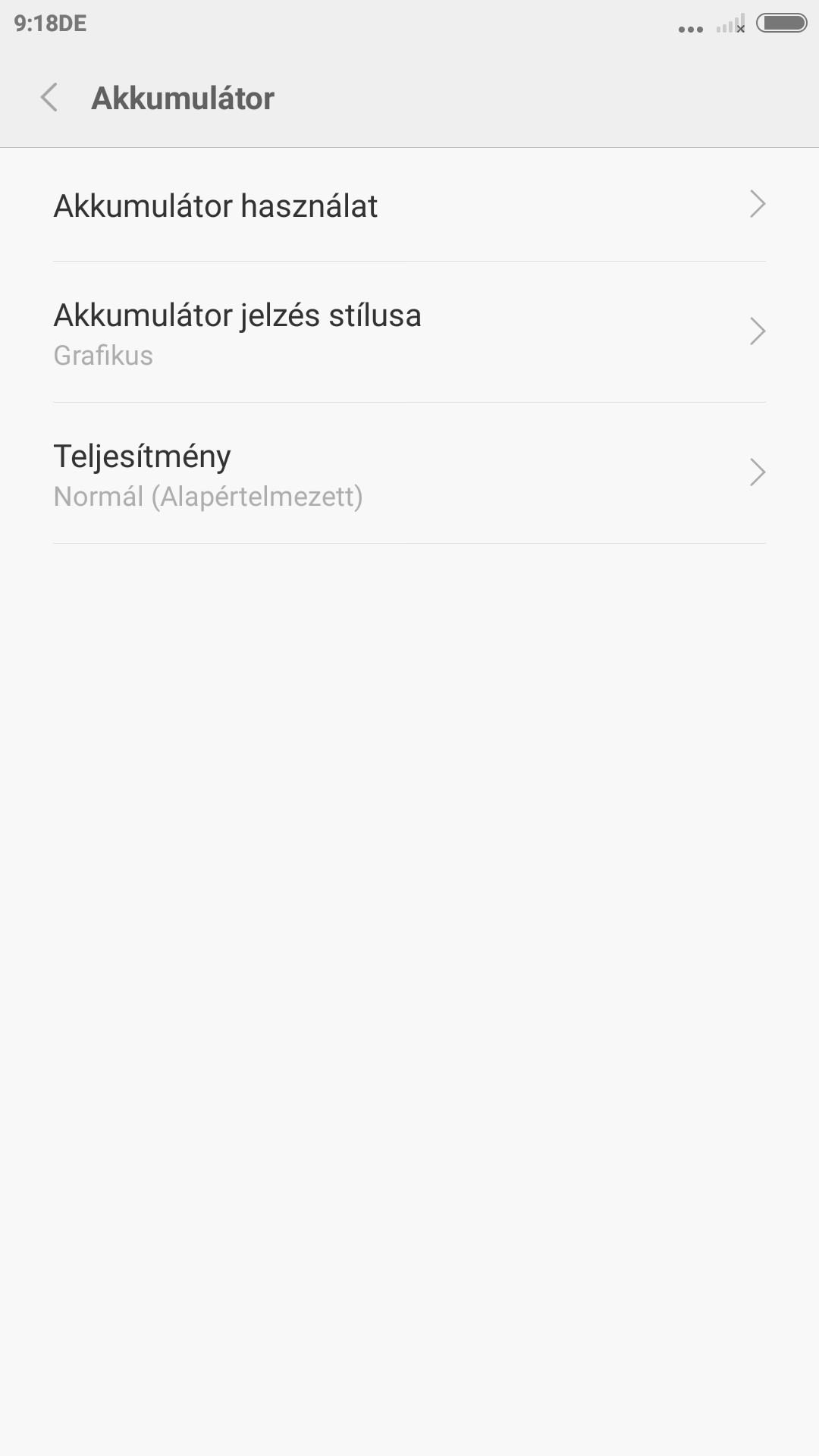This screenshot has width=819, height=1456.
Task: Tap the Akkumulátor title header
Action: pyautogui.click(x=182, y=98)
